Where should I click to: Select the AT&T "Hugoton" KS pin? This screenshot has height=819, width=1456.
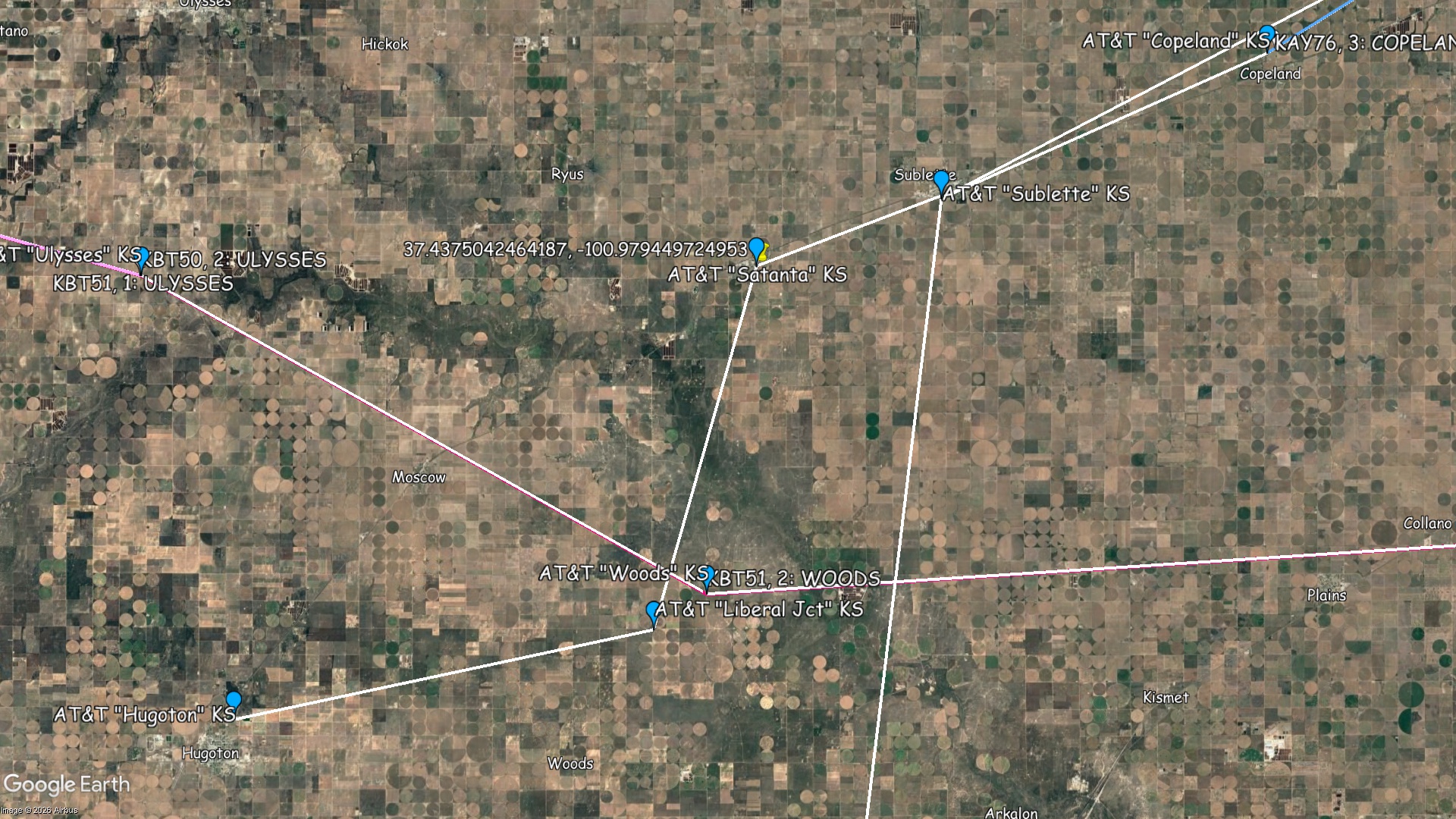[x=234, y=700]
